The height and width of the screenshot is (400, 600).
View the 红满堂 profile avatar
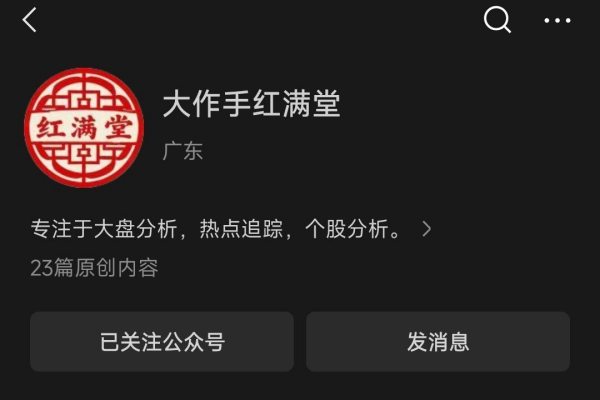pyautogui.click(x=84, y=128)
